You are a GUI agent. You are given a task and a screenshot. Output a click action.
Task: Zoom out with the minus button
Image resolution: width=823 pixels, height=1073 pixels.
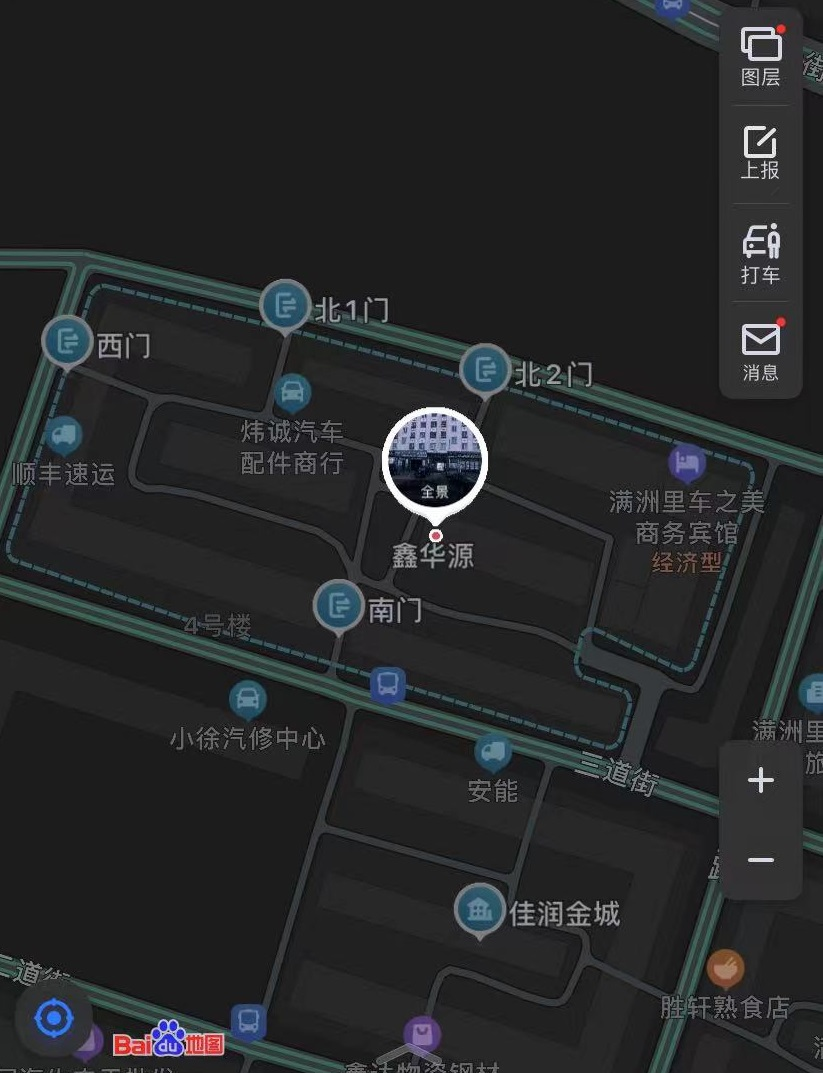click(760, 860)
